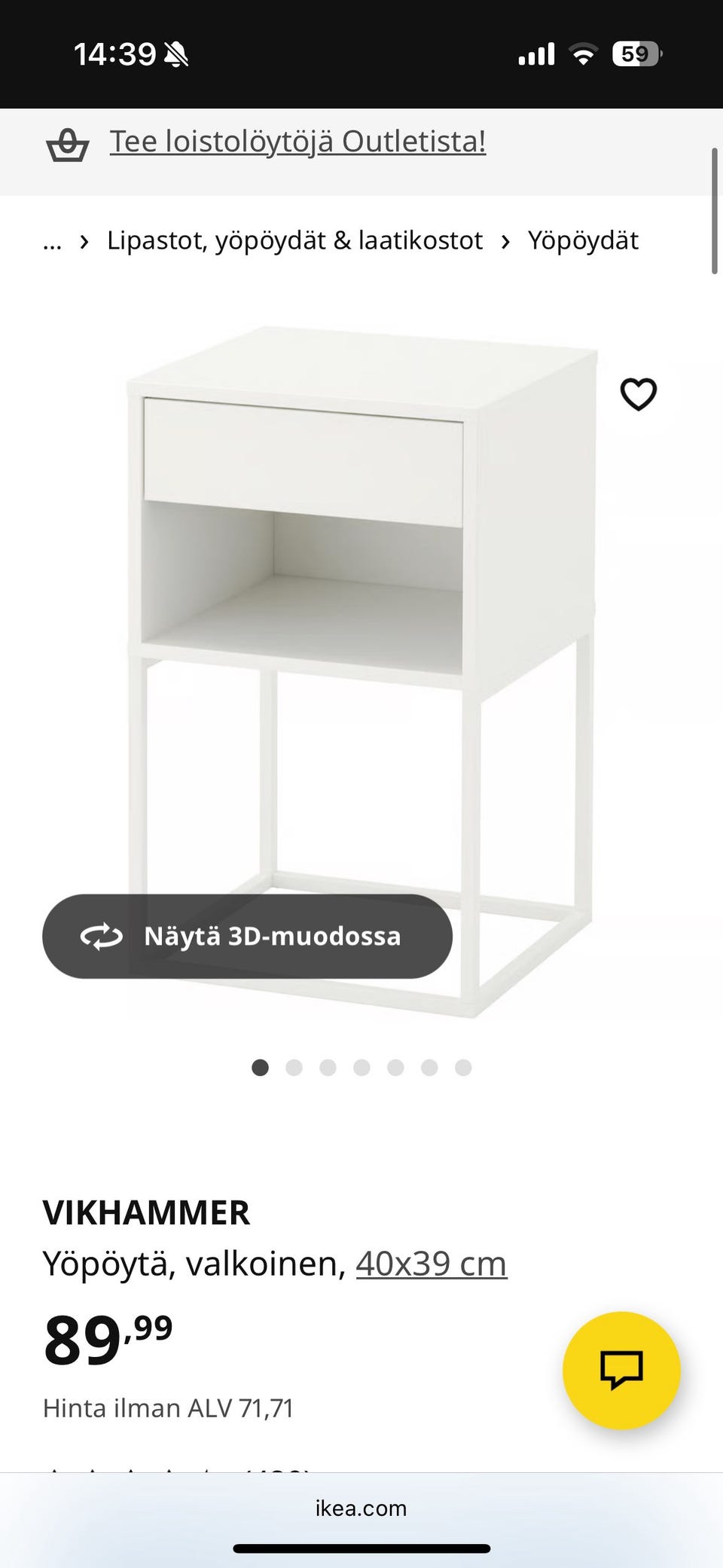The image size is (723, 1568).
Task: Go to the Yöpöydät category breadcrumb
Action: coord(582,241)
